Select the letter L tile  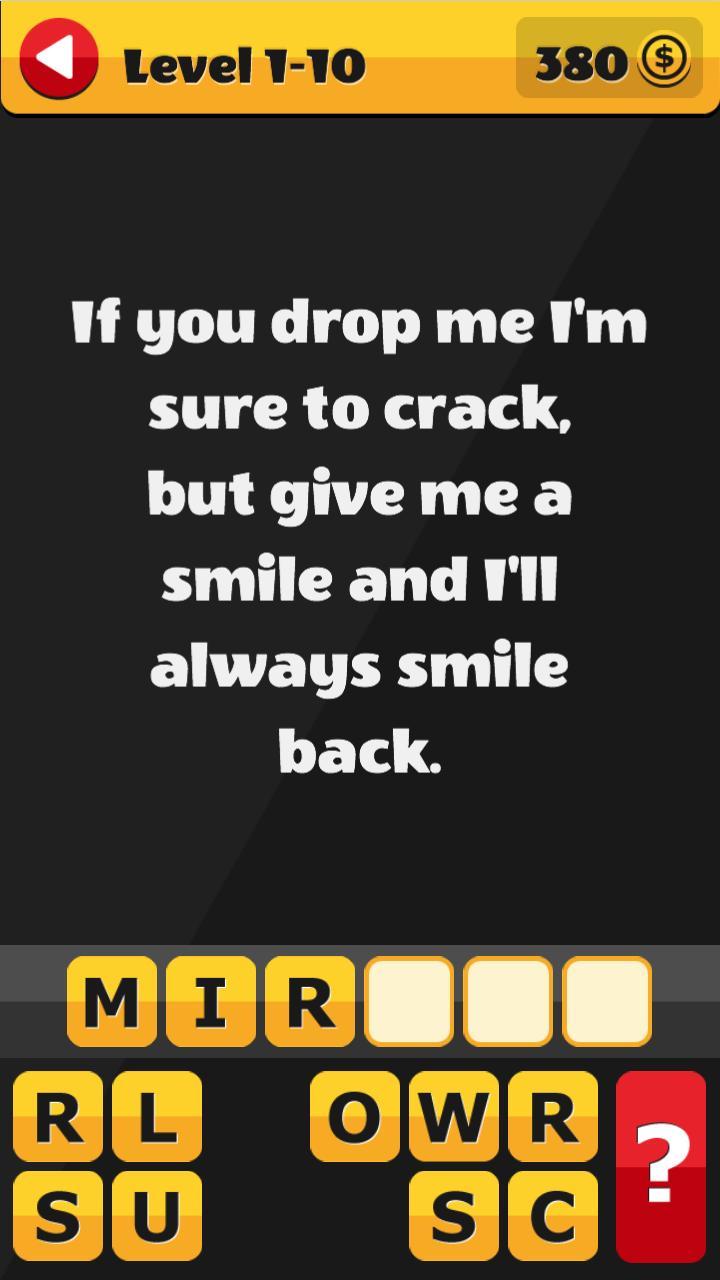157,1116
